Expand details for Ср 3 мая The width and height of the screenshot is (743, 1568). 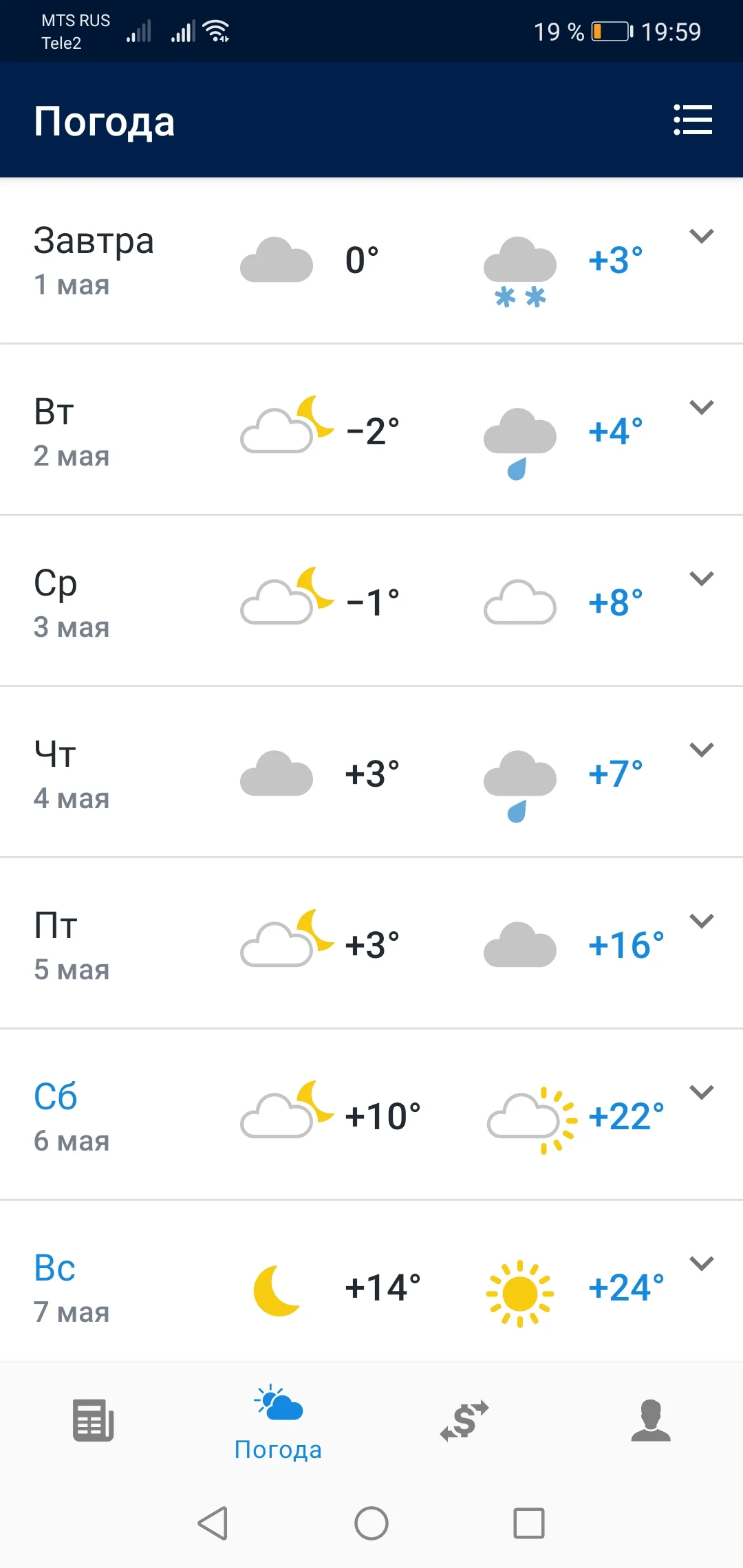click(702, 578)
